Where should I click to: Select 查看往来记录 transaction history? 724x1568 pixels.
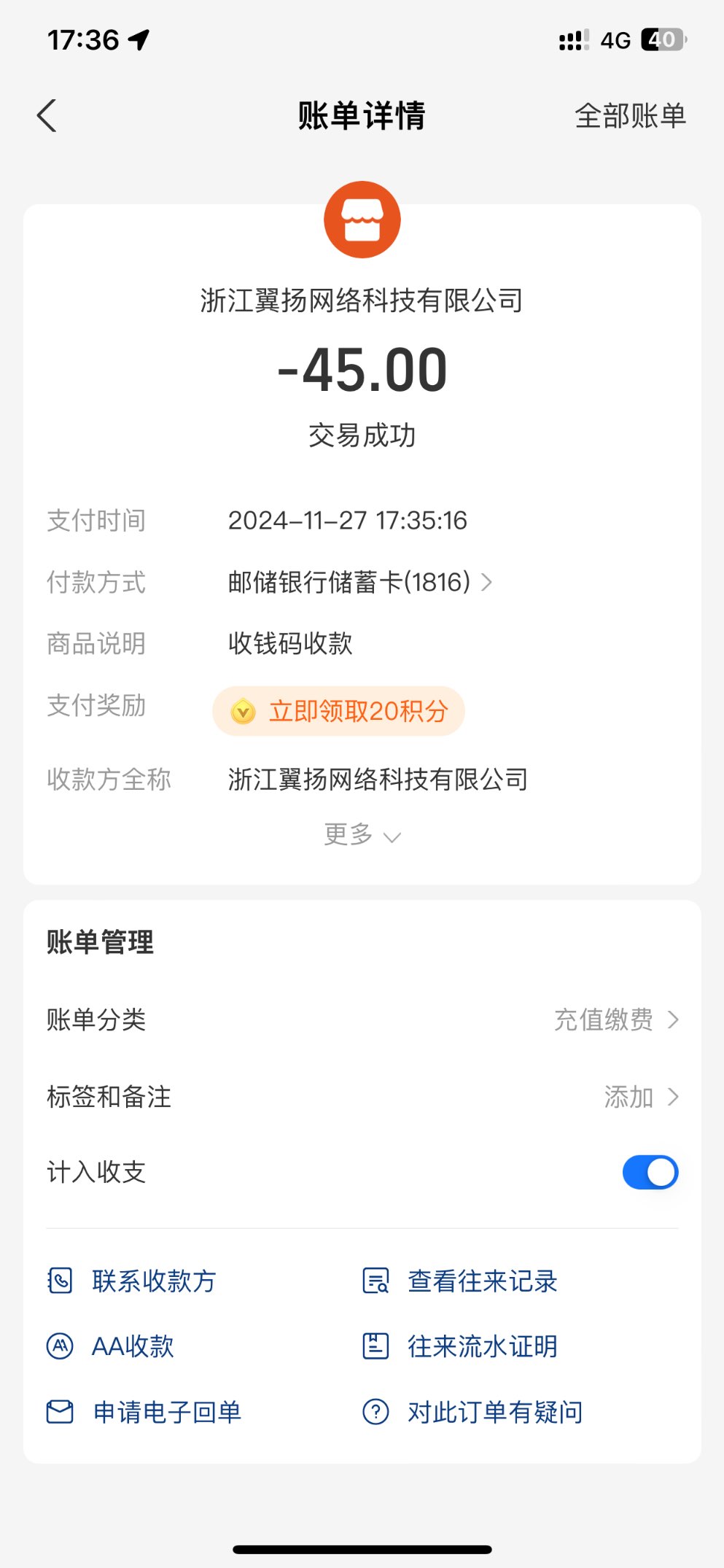[x=461, y=1281]
